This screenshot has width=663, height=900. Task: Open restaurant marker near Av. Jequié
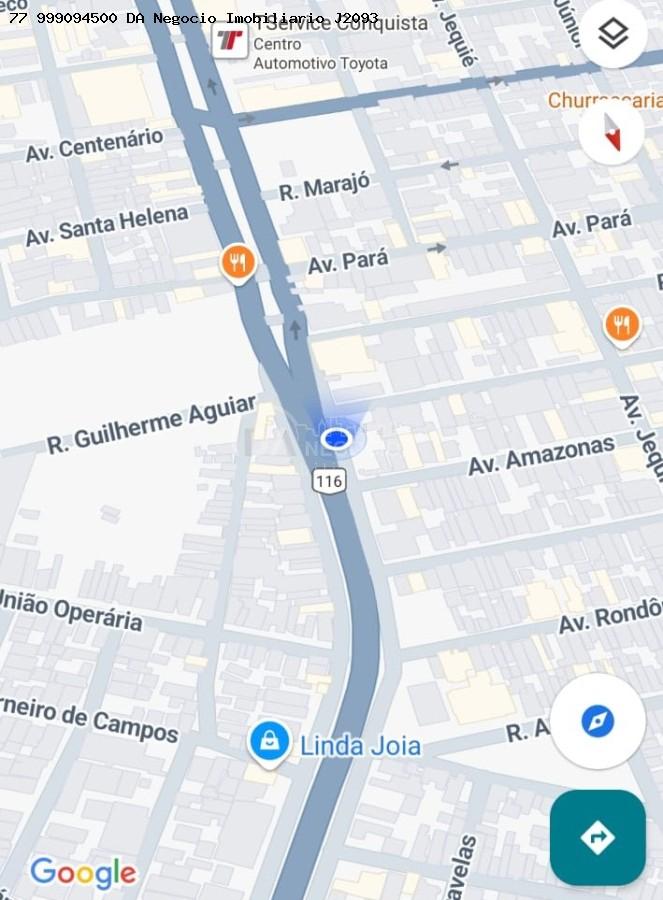point(621,325)
